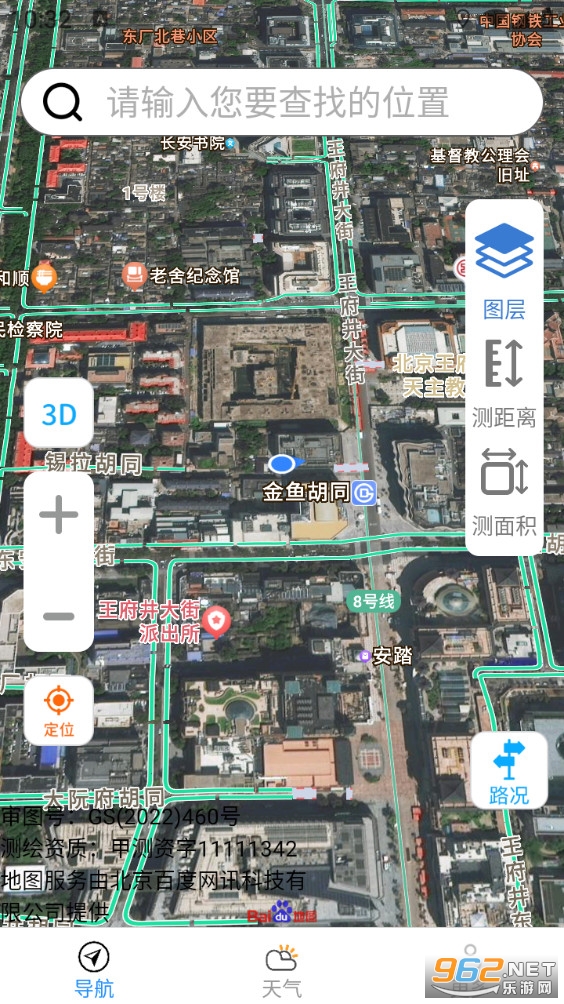Select the 测面积 area measuring tool
564x1004 pixels.
coord(504,491)
